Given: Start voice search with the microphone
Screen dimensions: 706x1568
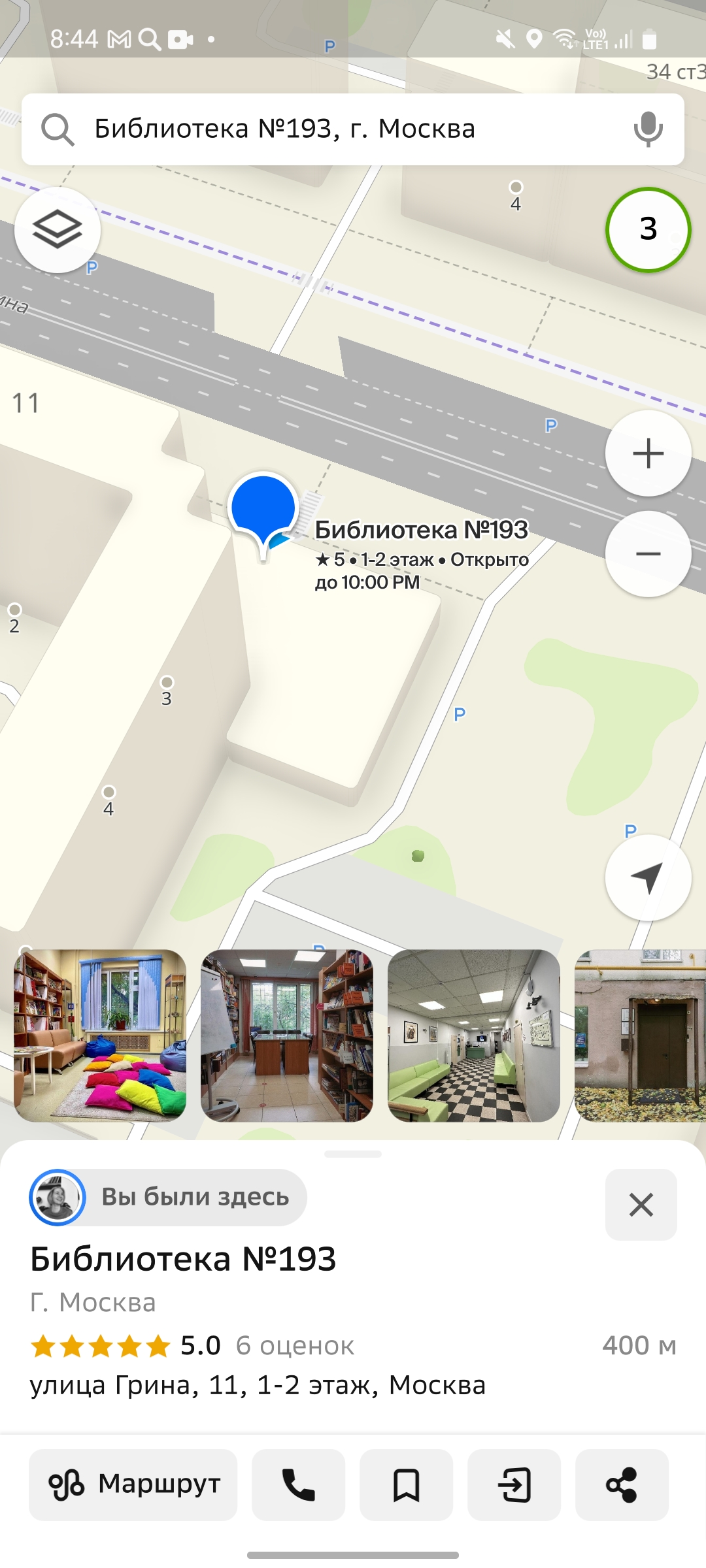Looking at the screenshot, I should [648, 129].
